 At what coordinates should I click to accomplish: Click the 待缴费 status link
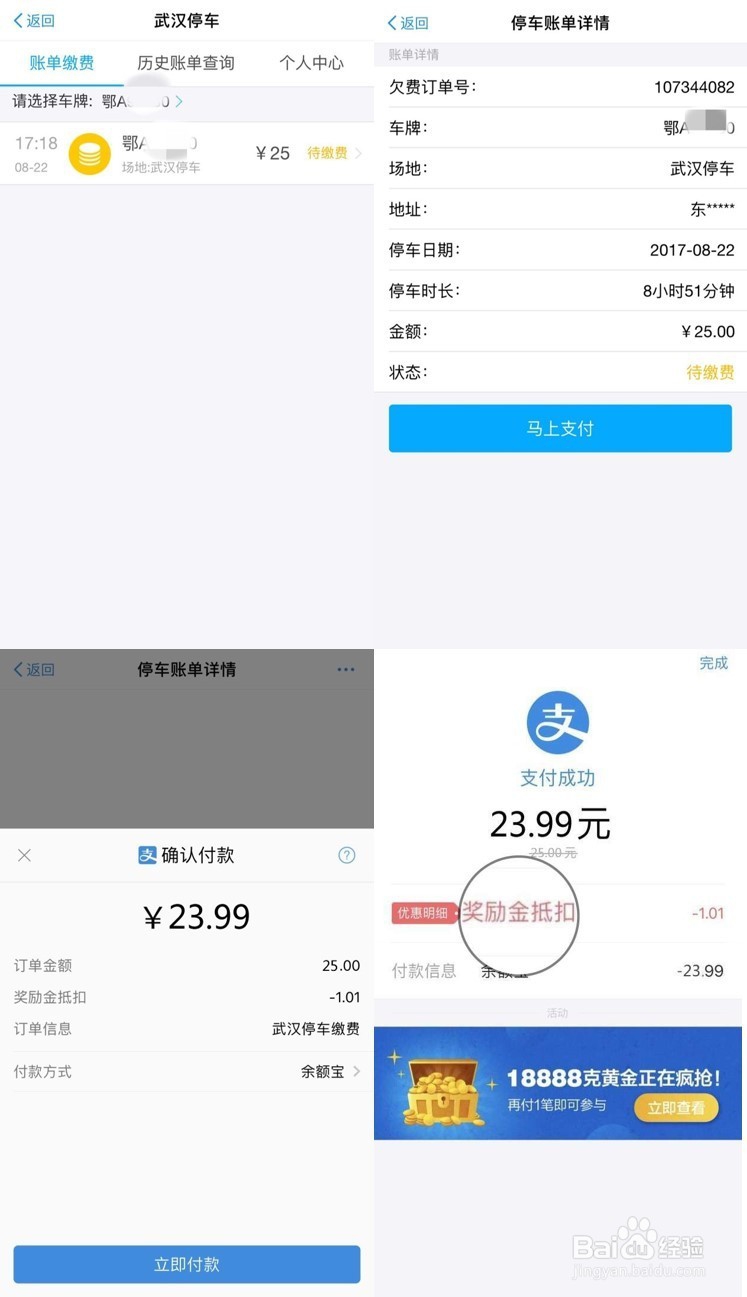point(330,154)
